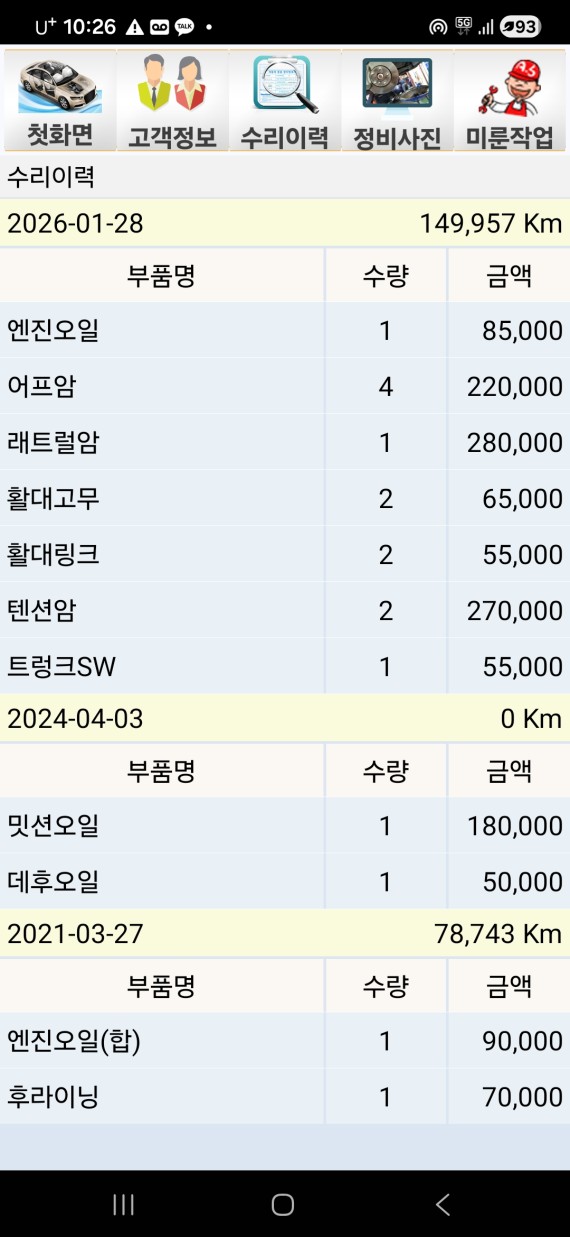The width and height of the screenshot is (570, 1237).
Task: Go to the 첫화면 home tab
Action: click(x=60, y=101)
